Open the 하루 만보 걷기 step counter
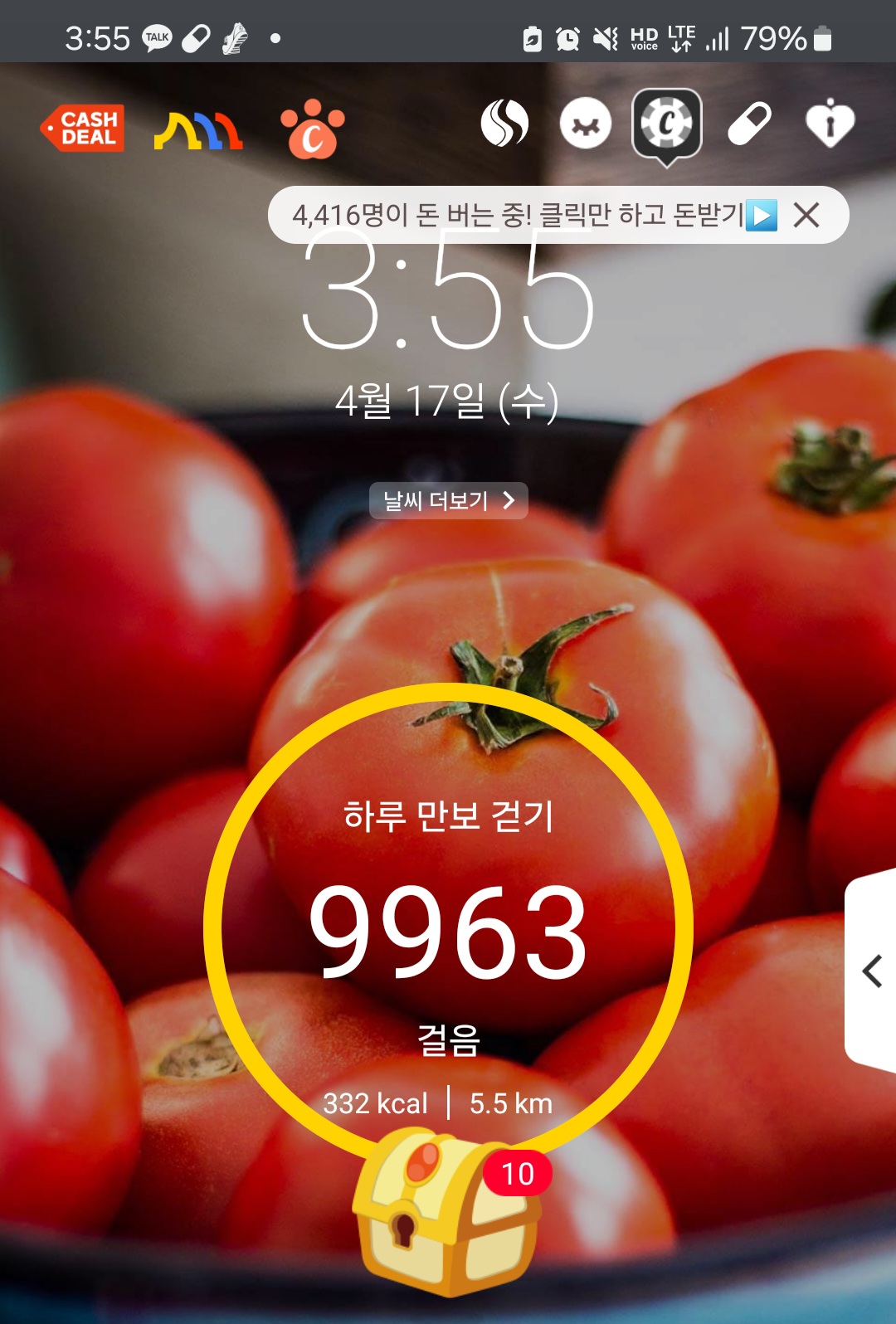The image size is (896, 1324). [448, 929]
